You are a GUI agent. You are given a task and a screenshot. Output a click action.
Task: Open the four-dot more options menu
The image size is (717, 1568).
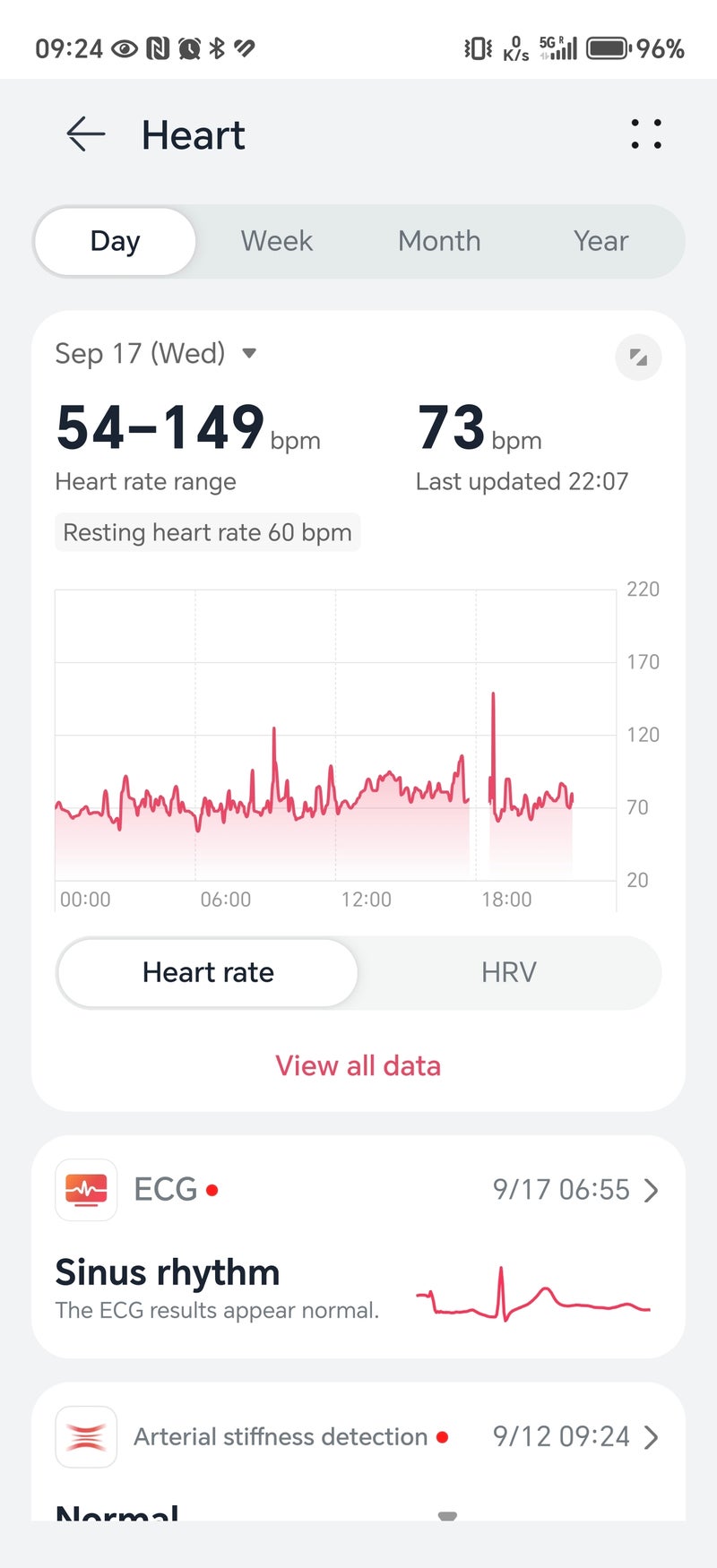(645, 134)
